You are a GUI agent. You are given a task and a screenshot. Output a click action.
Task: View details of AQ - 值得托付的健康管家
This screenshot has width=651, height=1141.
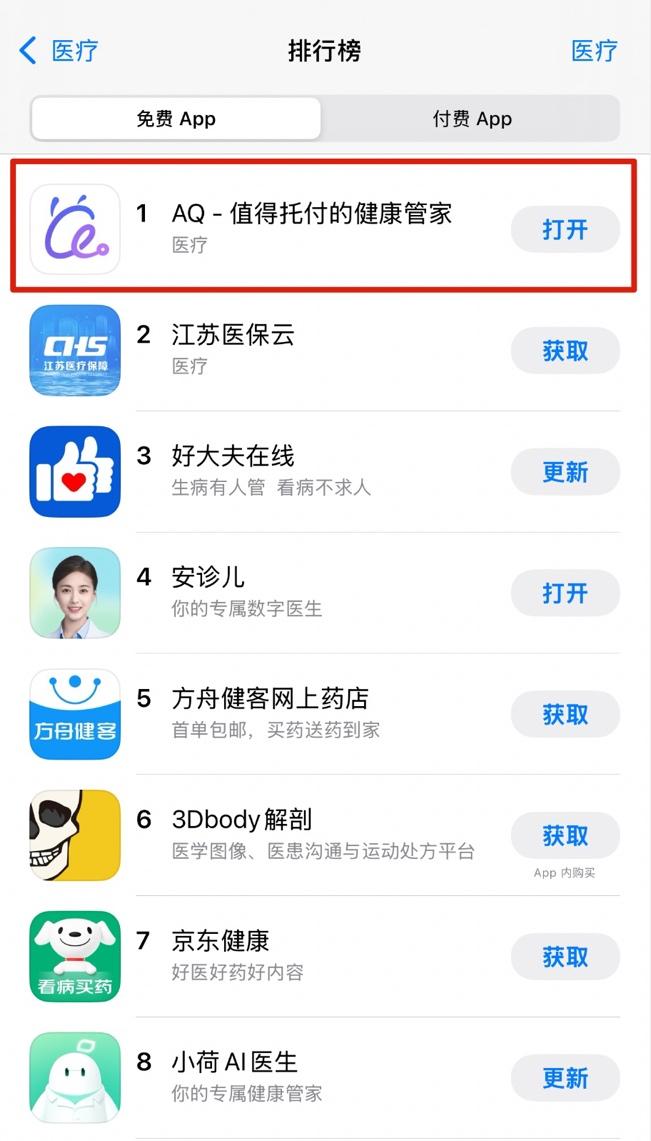click(310, 214)
